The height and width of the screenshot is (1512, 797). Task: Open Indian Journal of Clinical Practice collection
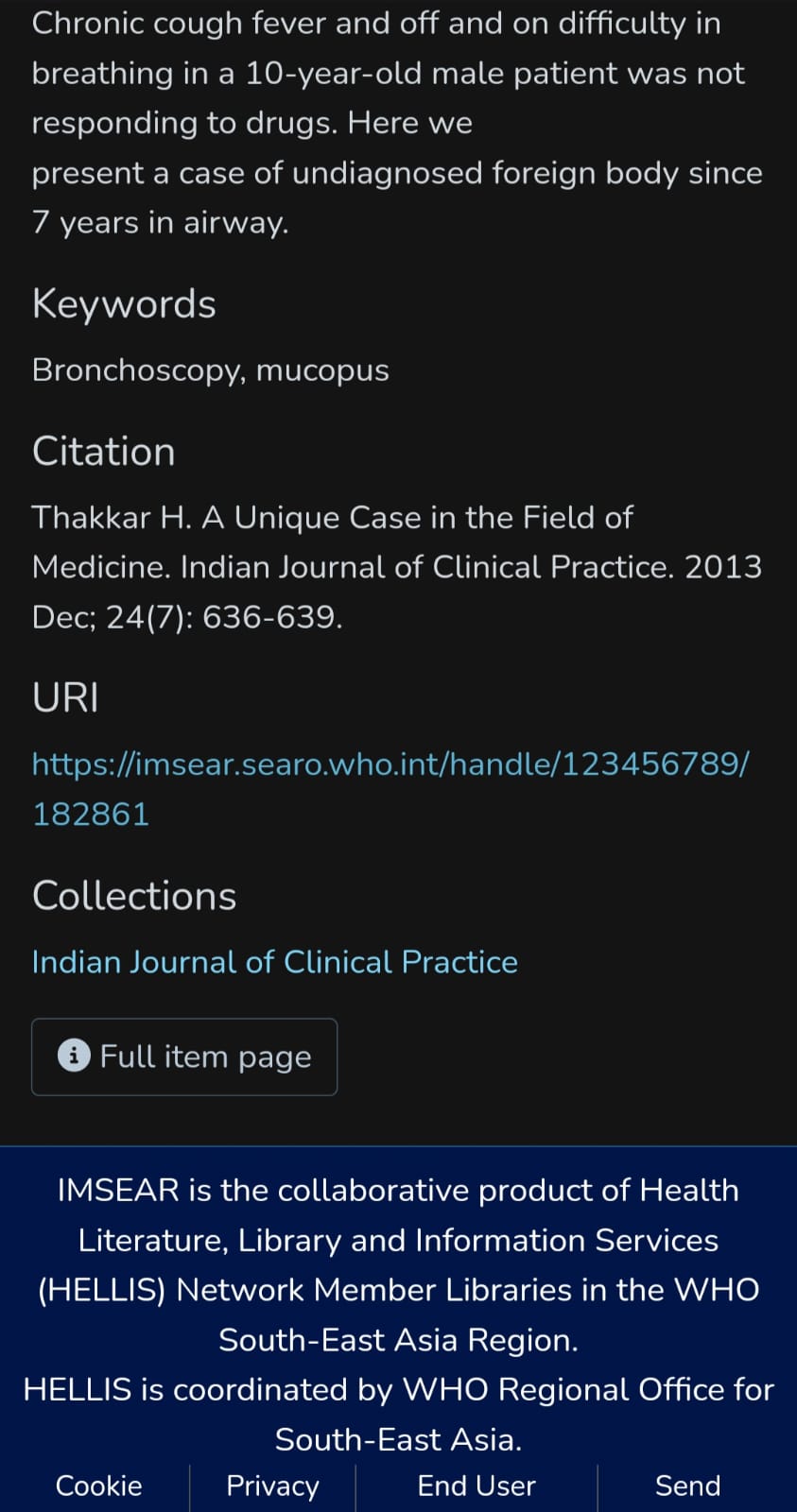coord(274,962)
